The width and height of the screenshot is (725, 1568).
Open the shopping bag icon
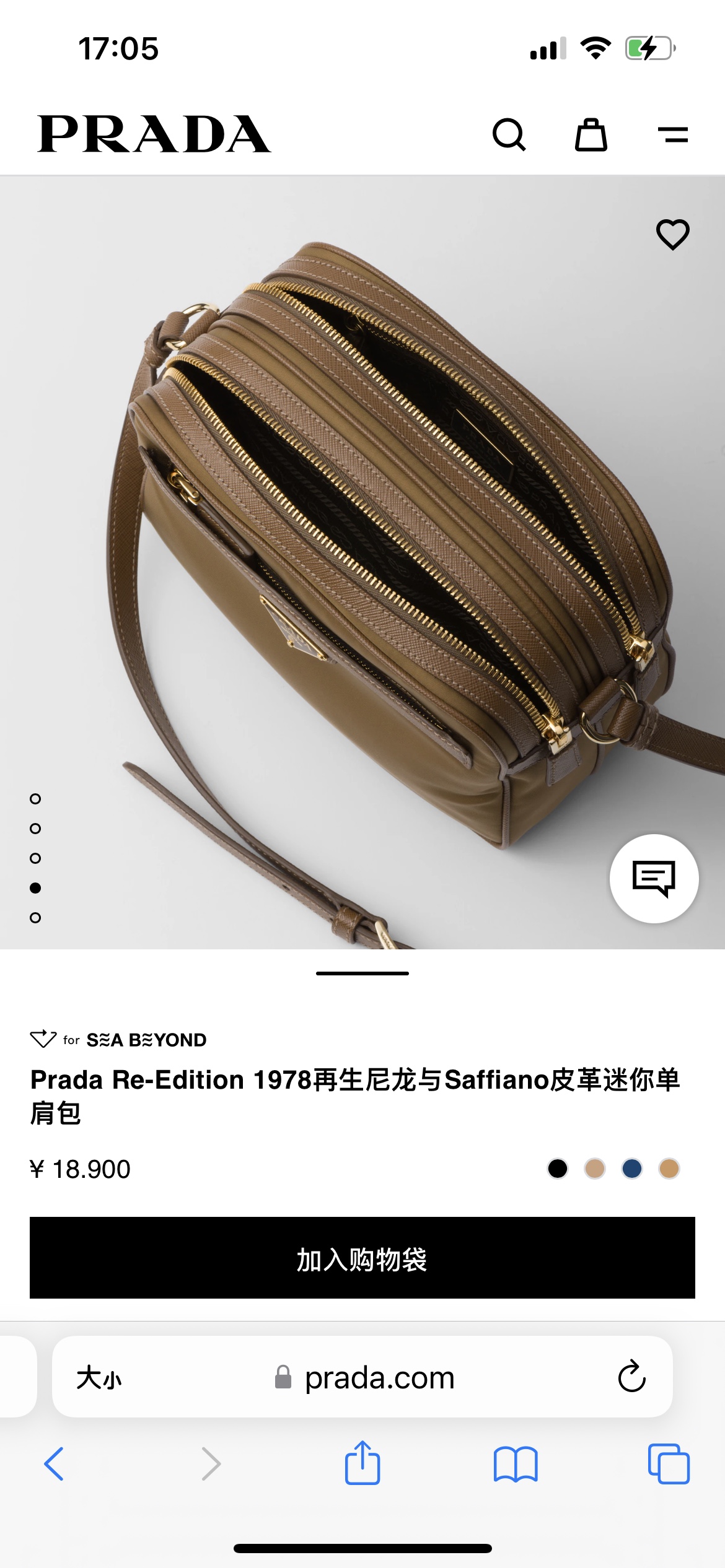tap(591, 134)
